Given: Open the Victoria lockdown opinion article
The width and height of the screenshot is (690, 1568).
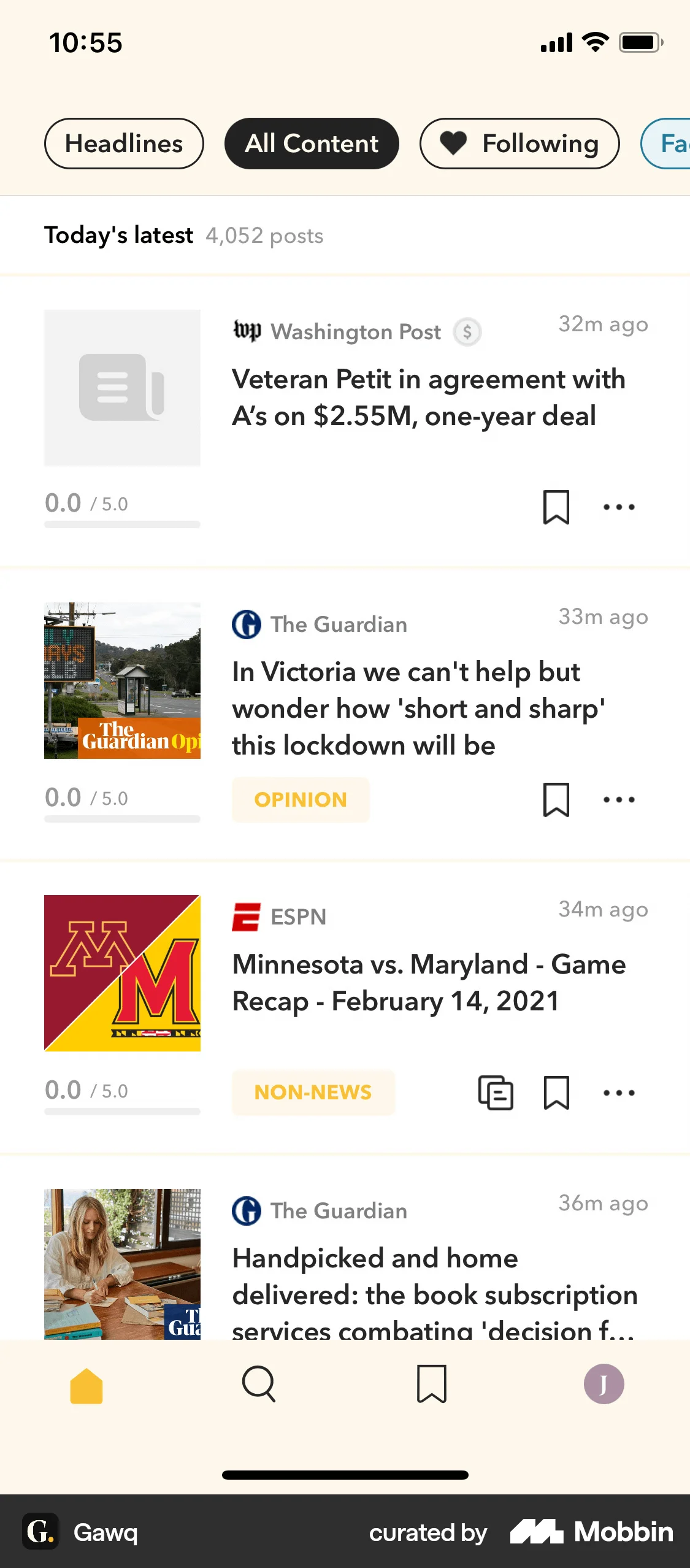Looking at the screenshot, I should click(x=418, y=708).
